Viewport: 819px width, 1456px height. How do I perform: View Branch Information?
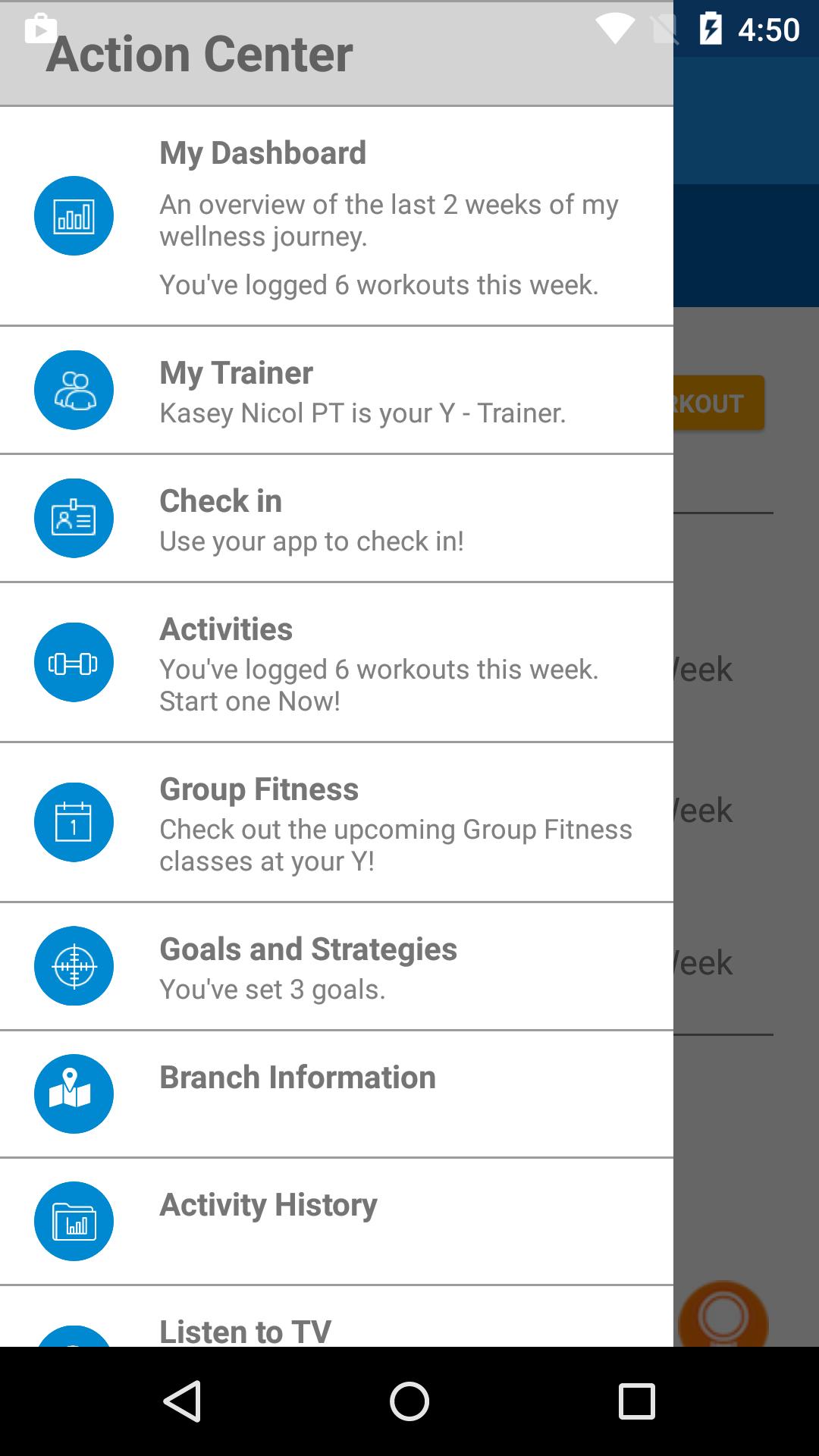[x=336, y=1094]
